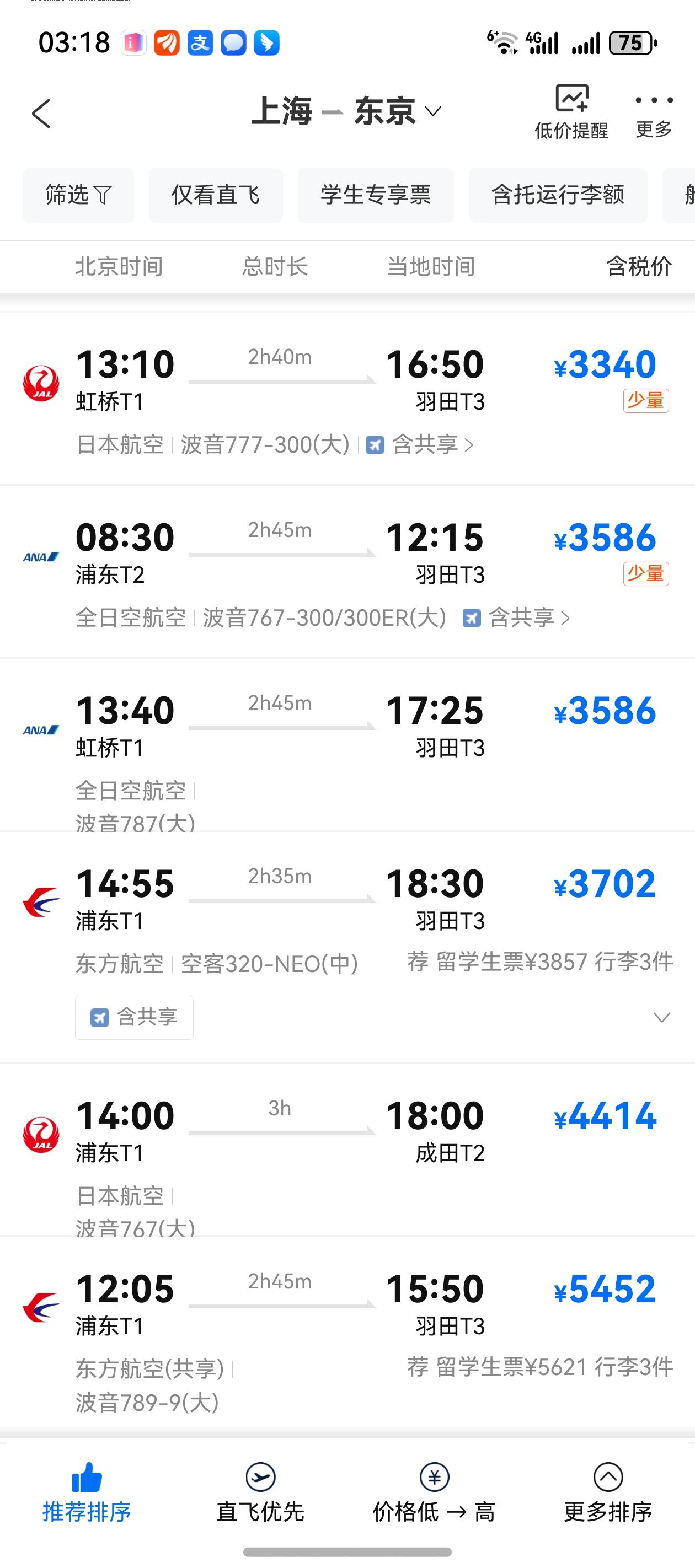Open the 筛选 filter panel
The height and width of the screenshot is (1568, 695).
coord(78,195)
